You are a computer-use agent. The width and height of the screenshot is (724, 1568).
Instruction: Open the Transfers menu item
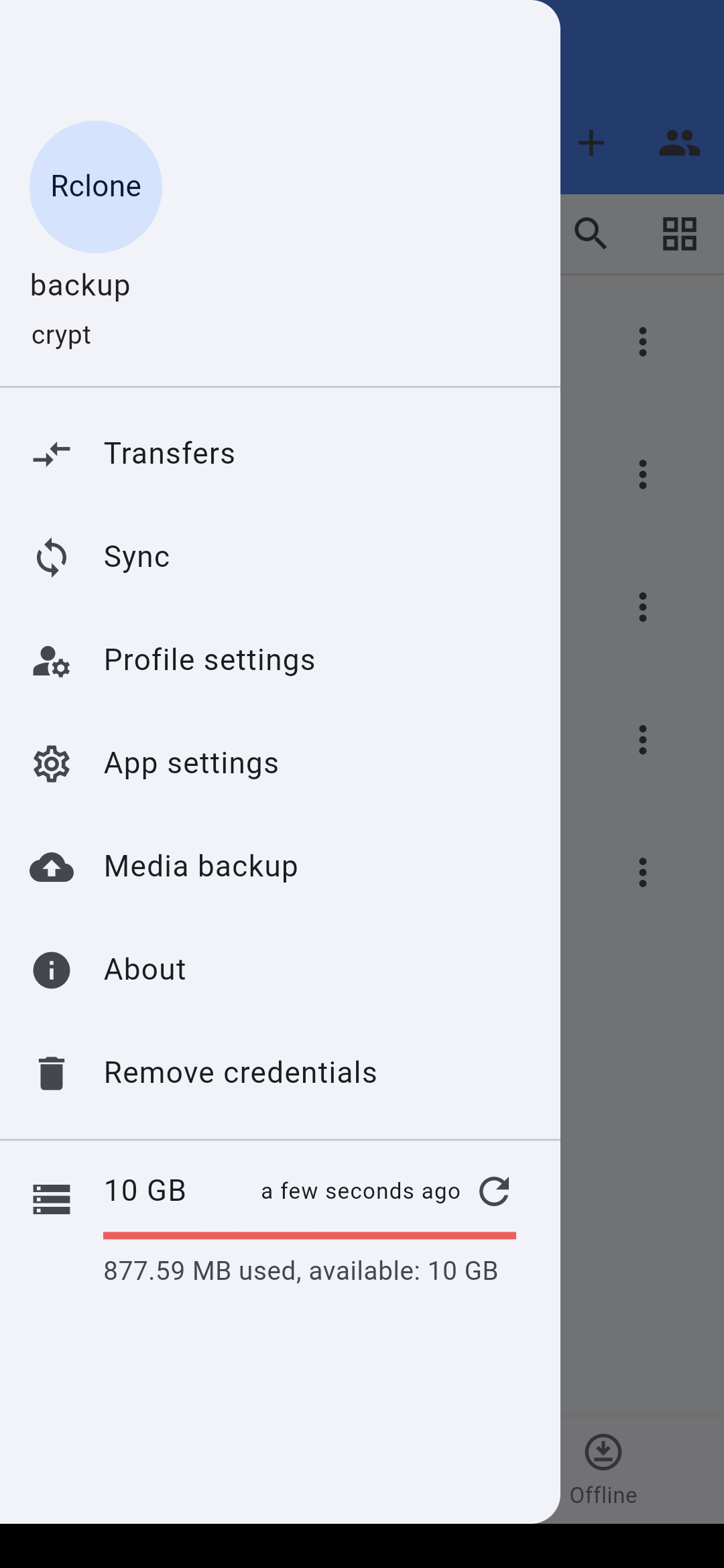[280, 454]
